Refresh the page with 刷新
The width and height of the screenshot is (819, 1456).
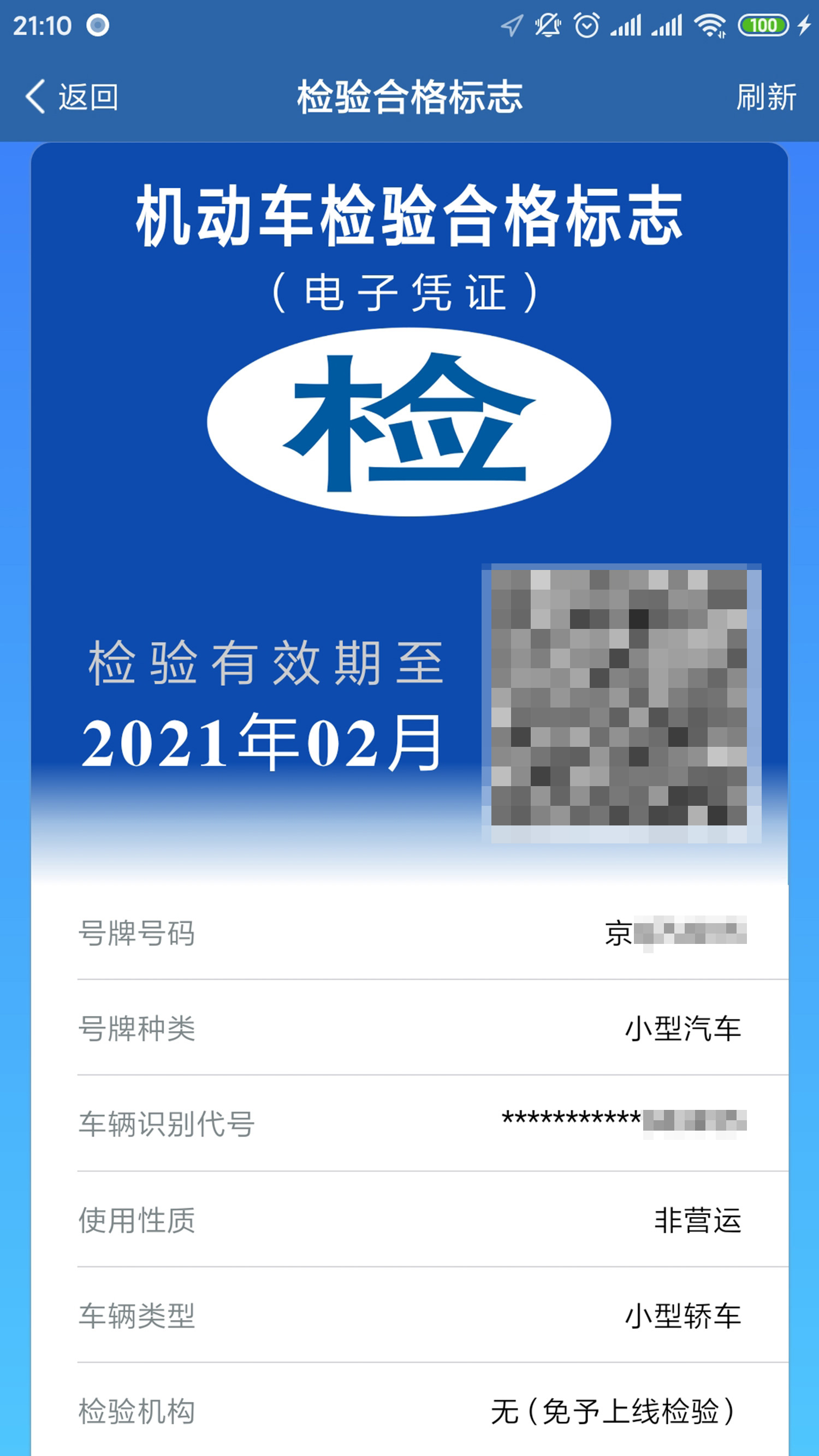(766, 97)
